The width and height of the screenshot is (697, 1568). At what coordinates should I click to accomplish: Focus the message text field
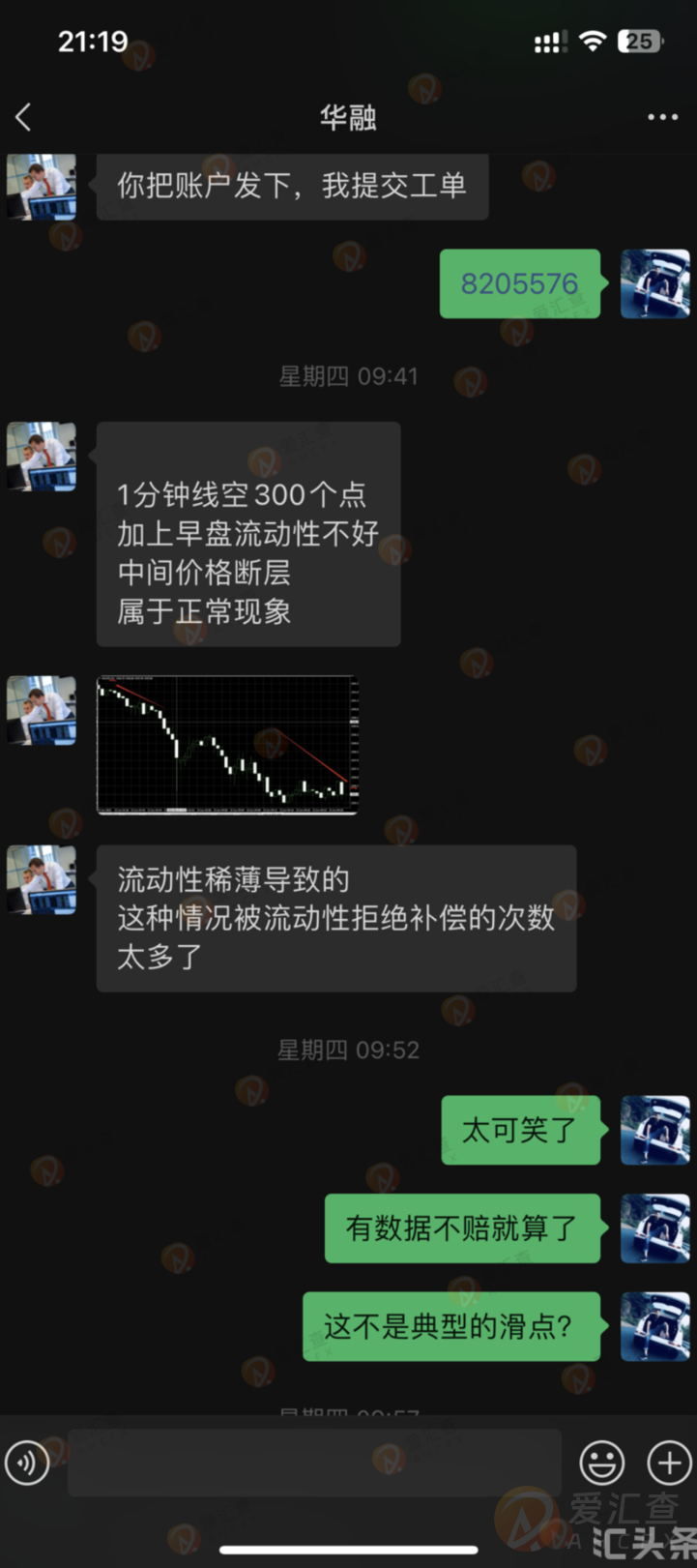click(x=314, y=1463)
